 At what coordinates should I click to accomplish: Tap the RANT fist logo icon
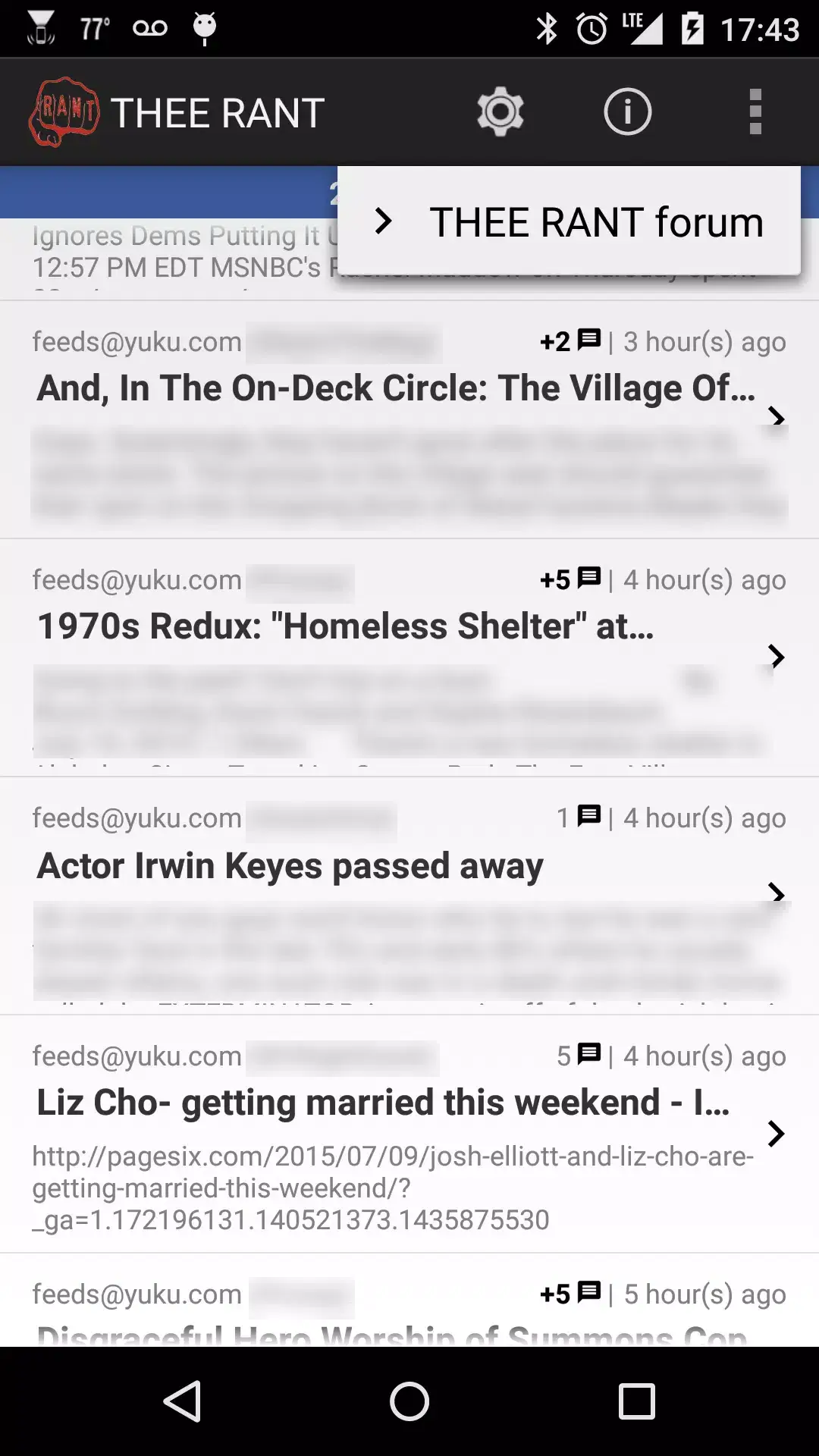(x=64, y=111)
